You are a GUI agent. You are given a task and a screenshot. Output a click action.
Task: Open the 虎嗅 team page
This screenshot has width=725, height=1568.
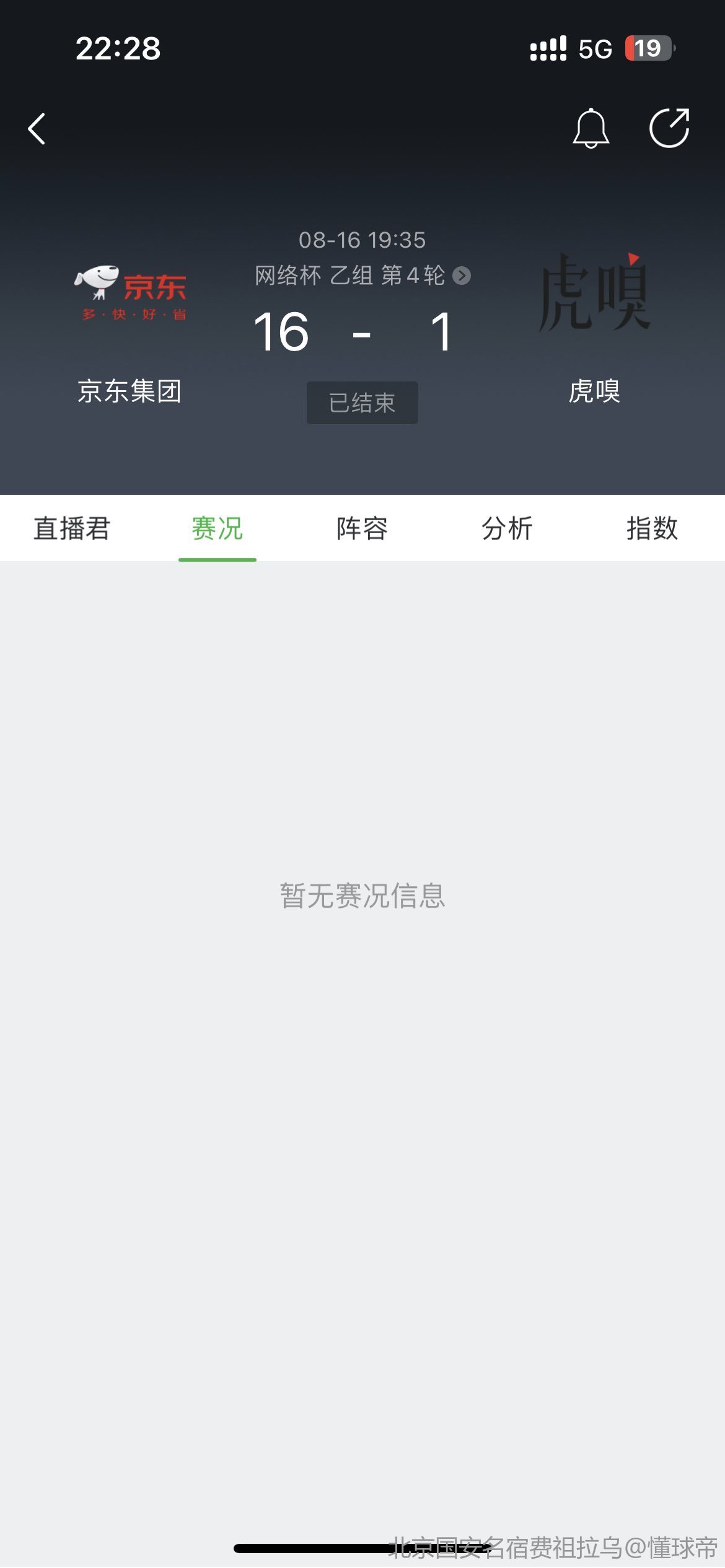click(x=594, y=328)
